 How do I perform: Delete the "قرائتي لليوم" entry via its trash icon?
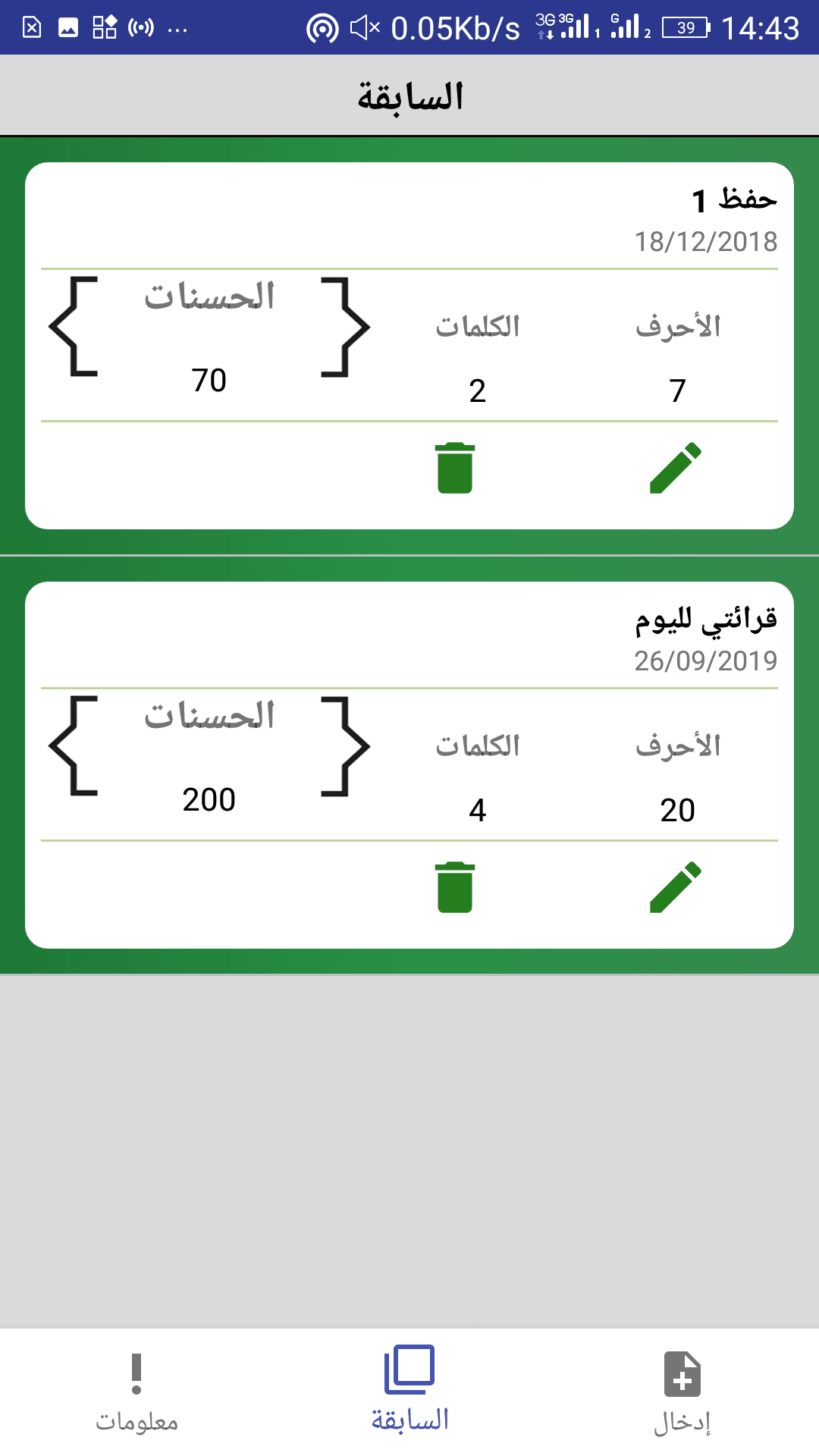(453, 886)
